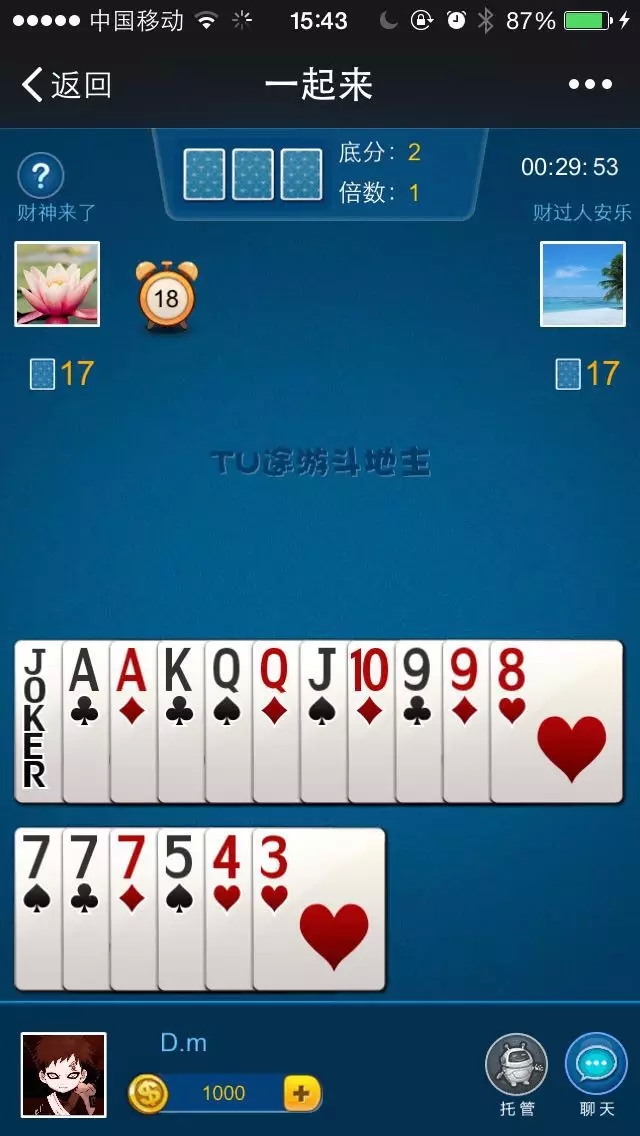Open the question mark help icon

coord(41,177)
